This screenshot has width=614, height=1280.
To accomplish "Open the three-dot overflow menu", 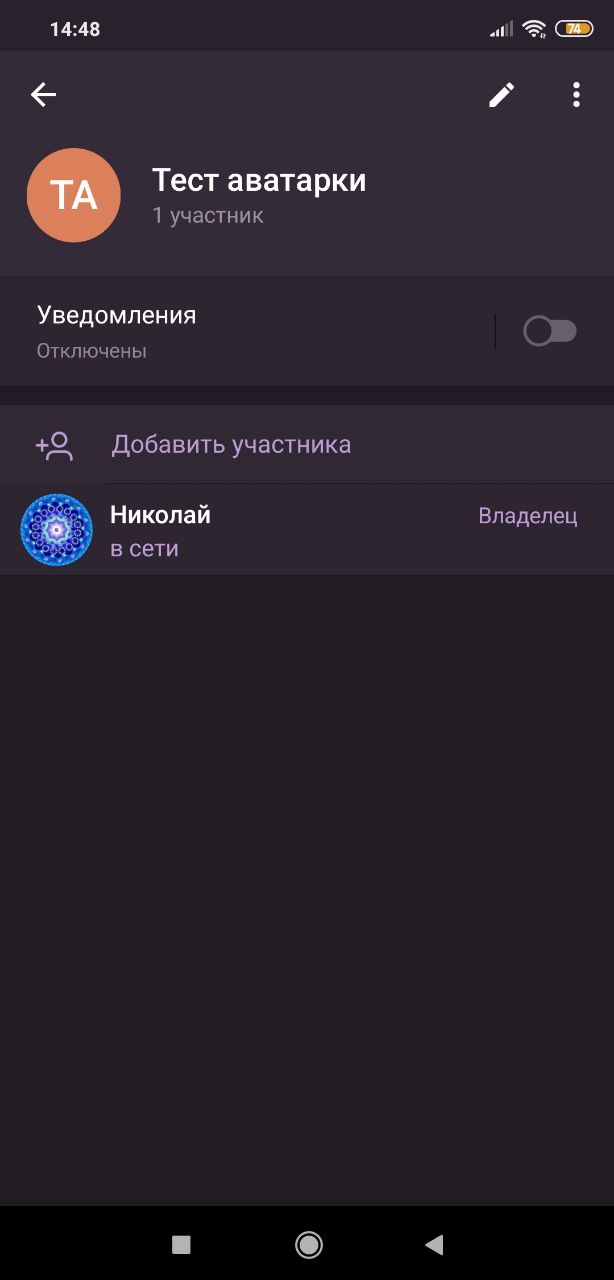I will (576, 95).
